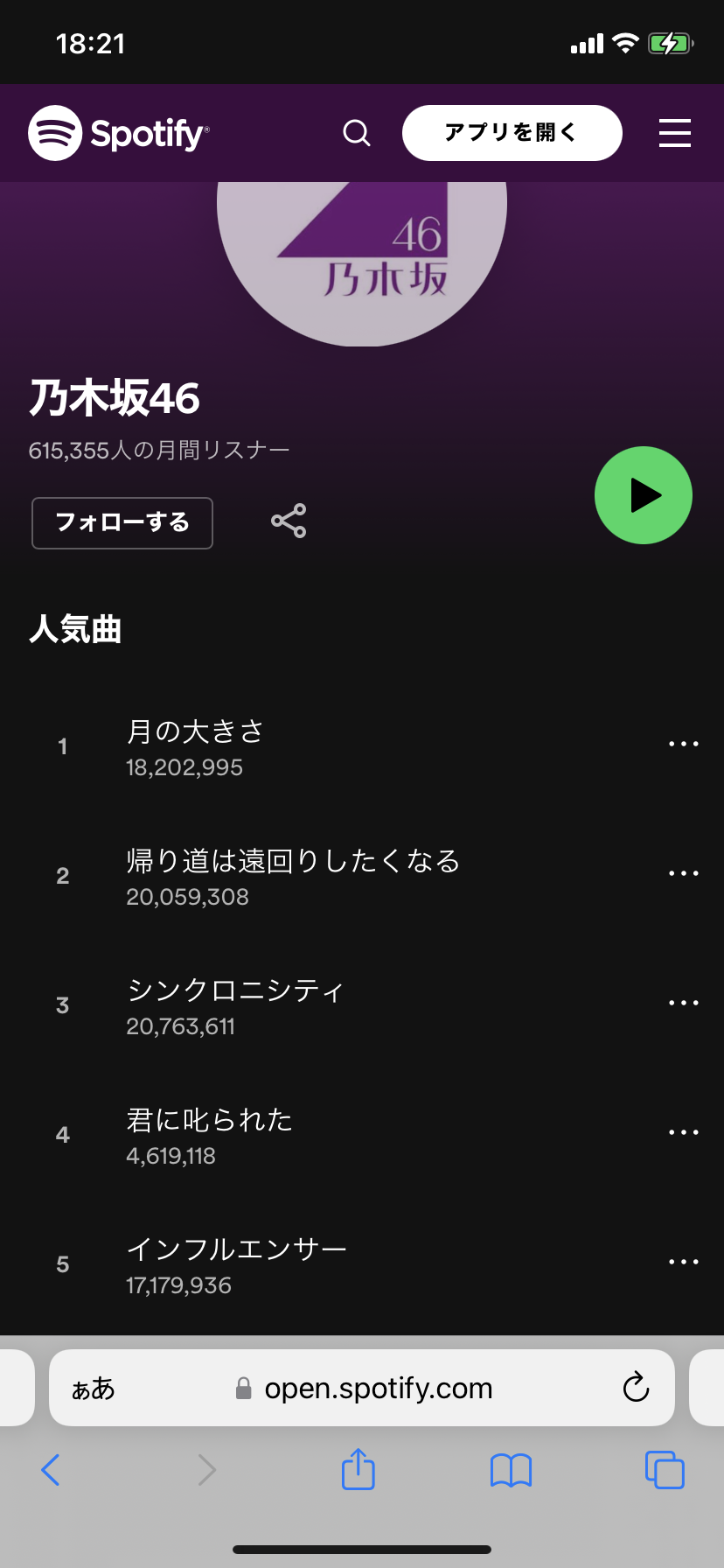Open the Spotify logo home link
This screenshot has height=1568, width=724.
click(118, 133)
